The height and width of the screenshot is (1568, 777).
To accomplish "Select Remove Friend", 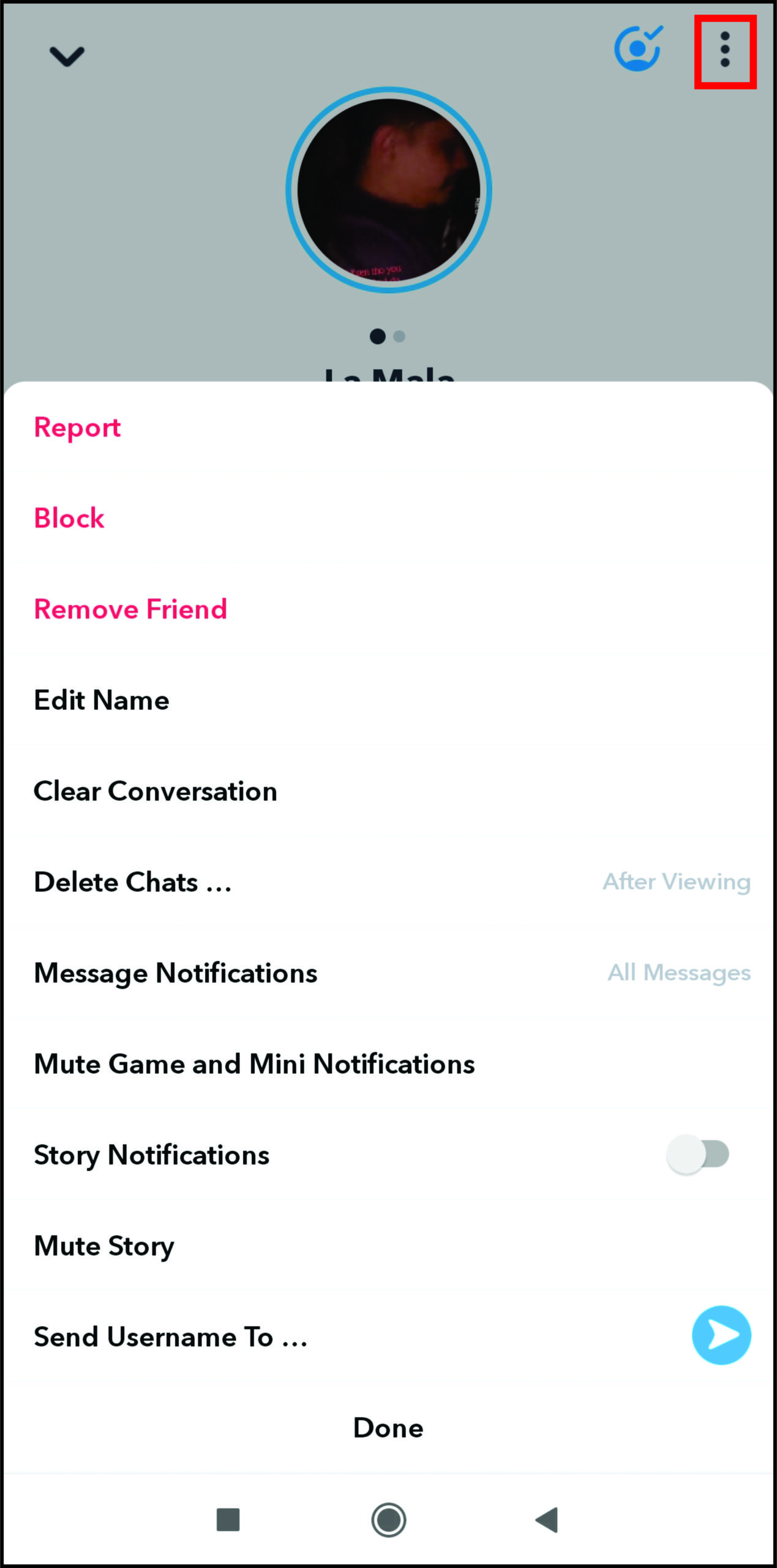I will pos(130,609).
